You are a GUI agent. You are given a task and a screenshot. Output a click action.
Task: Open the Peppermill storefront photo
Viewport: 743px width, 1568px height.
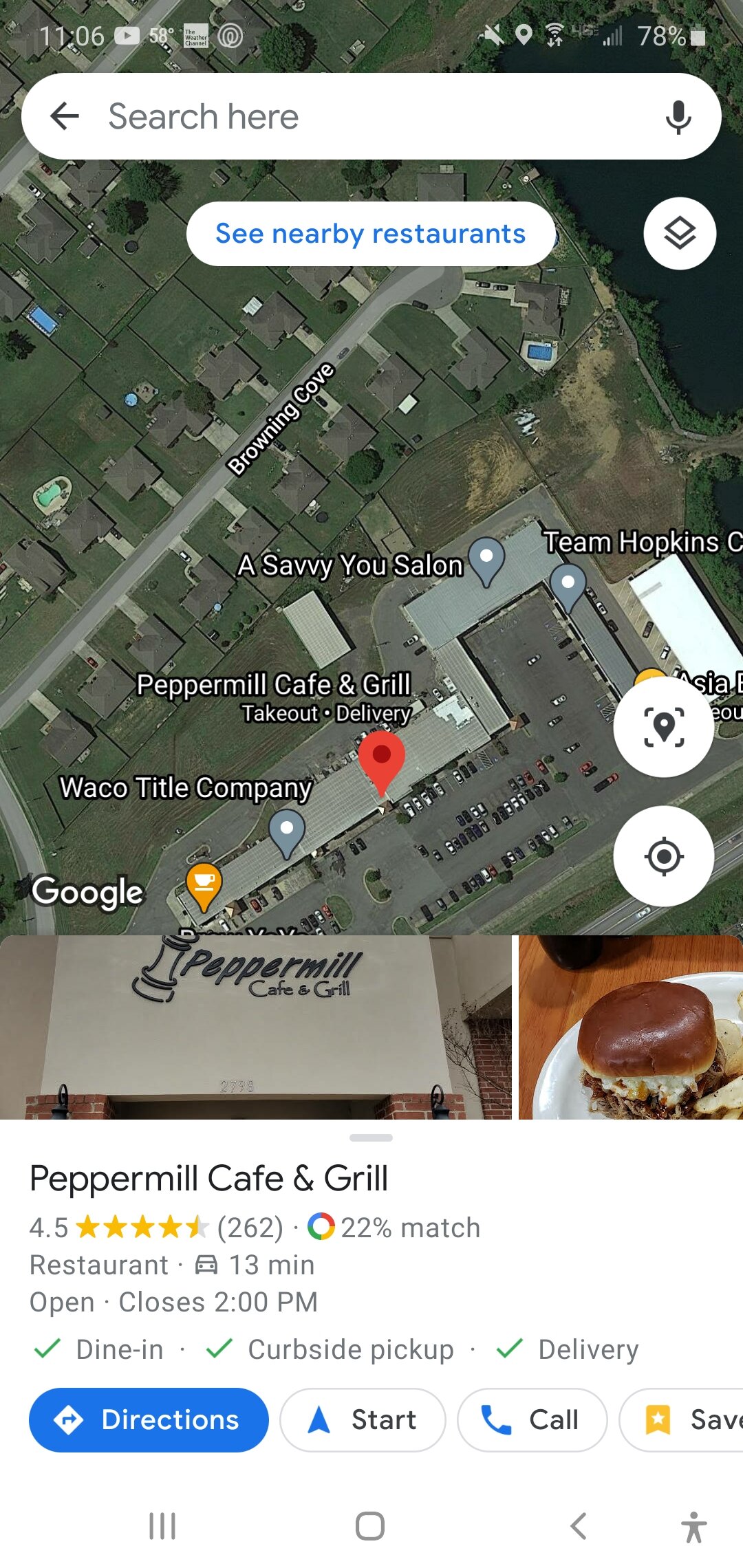[x=255, y=1027]
